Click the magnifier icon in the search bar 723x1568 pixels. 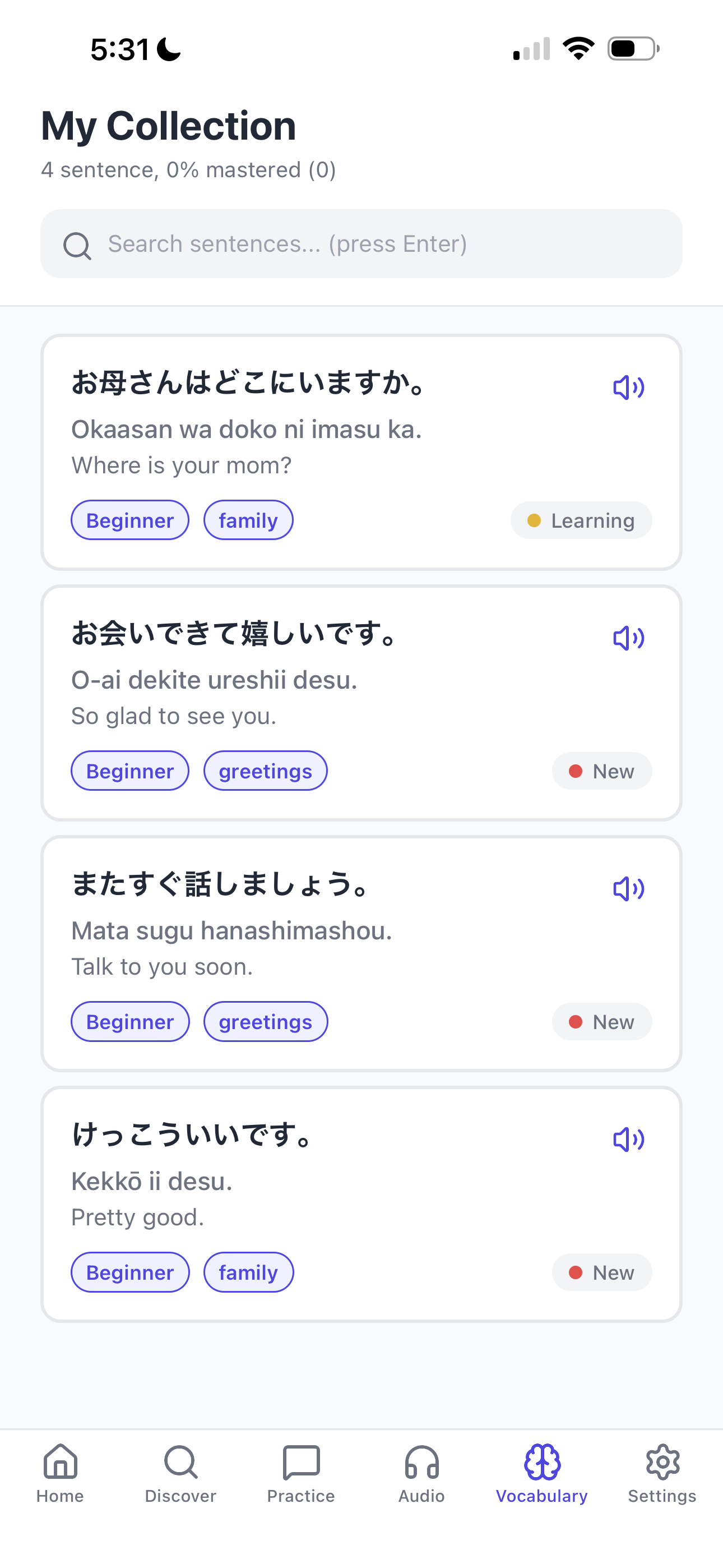[76, 244]
